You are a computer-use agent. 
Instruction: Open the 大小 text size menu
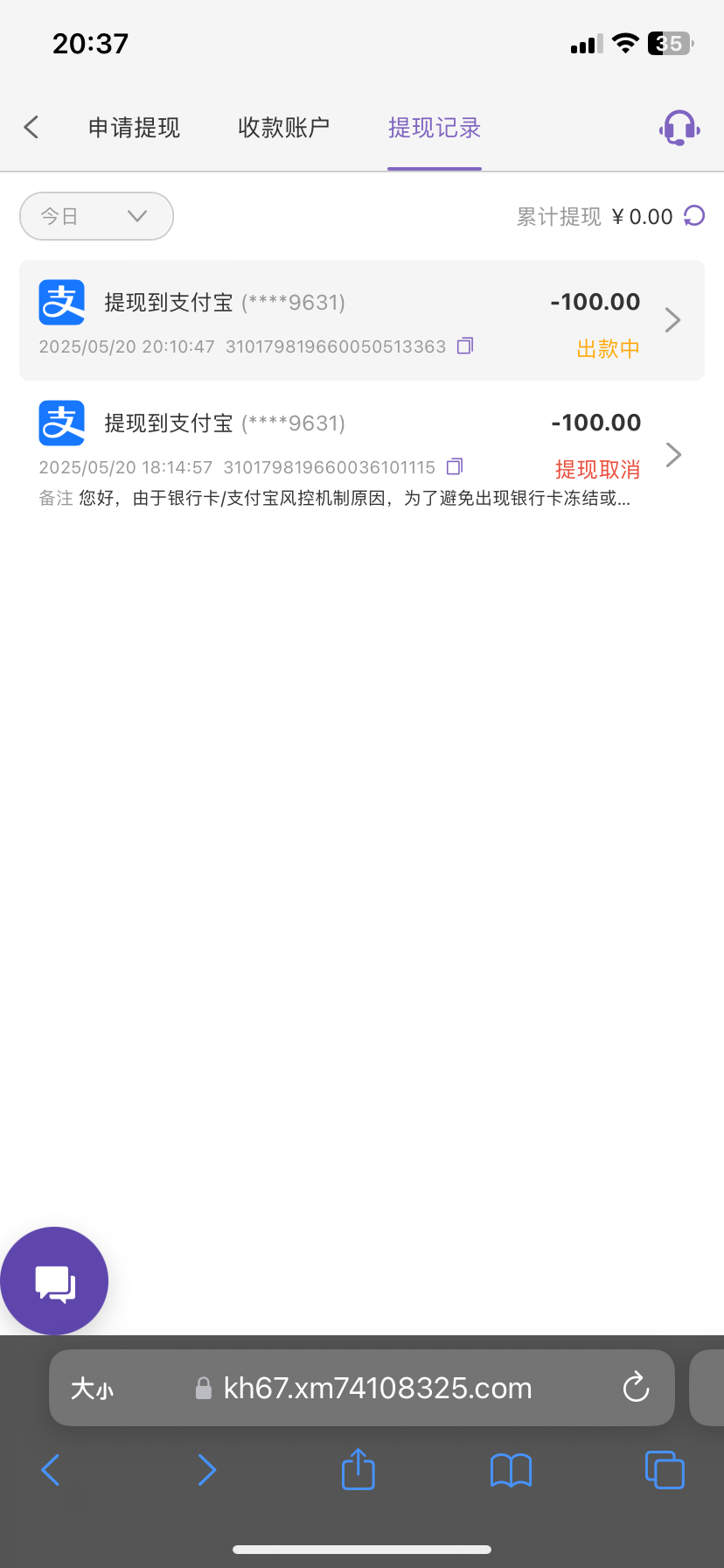[x=93, y=1389]
